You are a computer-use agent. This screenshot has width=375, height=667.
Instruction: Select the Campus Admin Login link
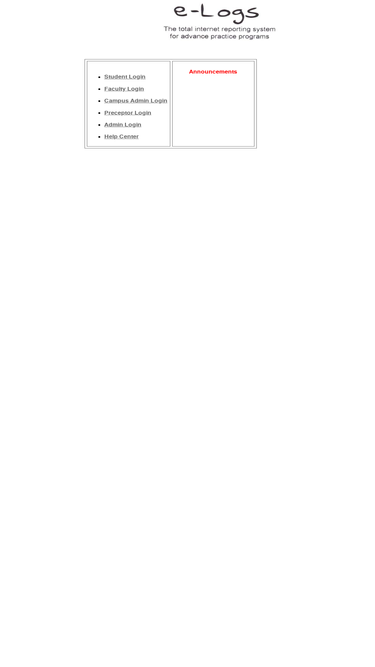[136, 101]
